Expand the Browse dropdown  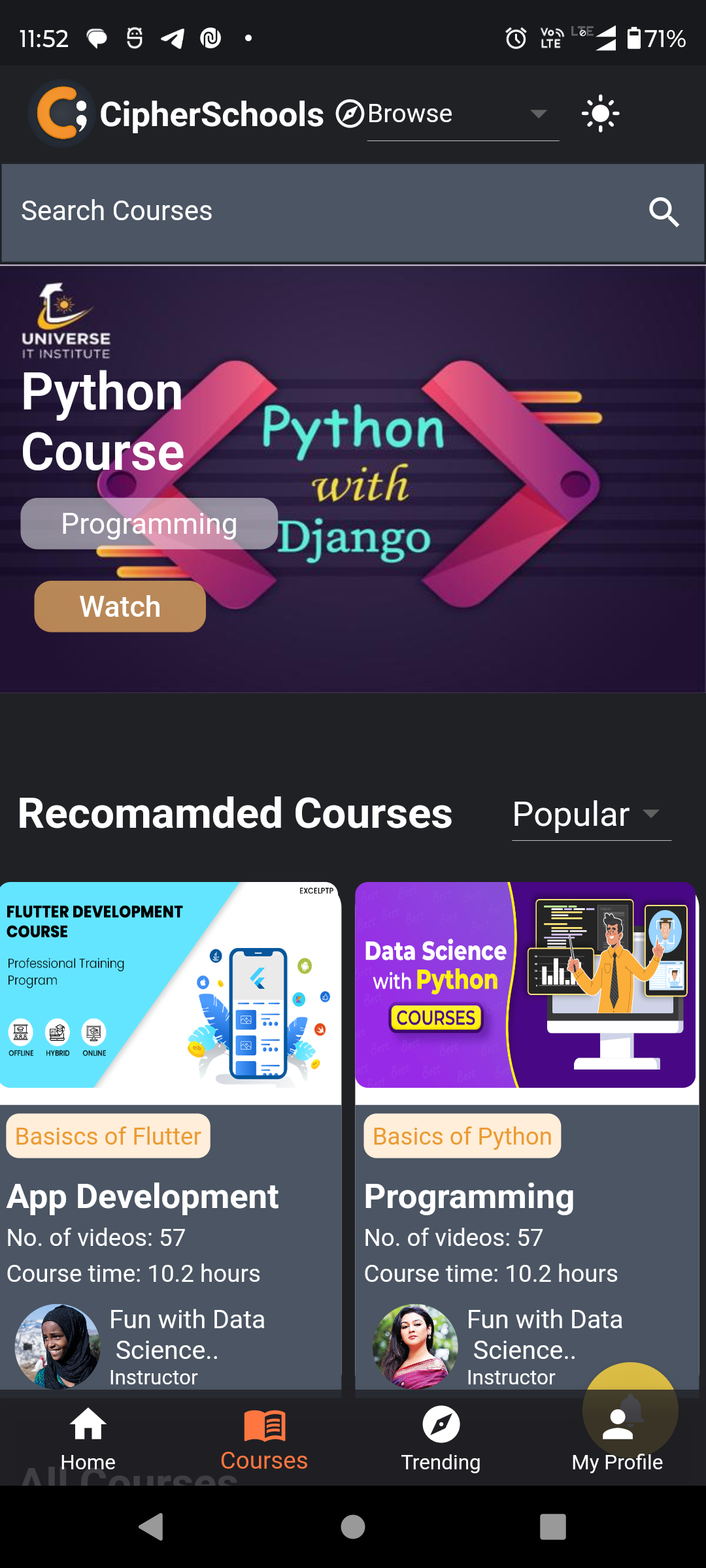point(462,114)
